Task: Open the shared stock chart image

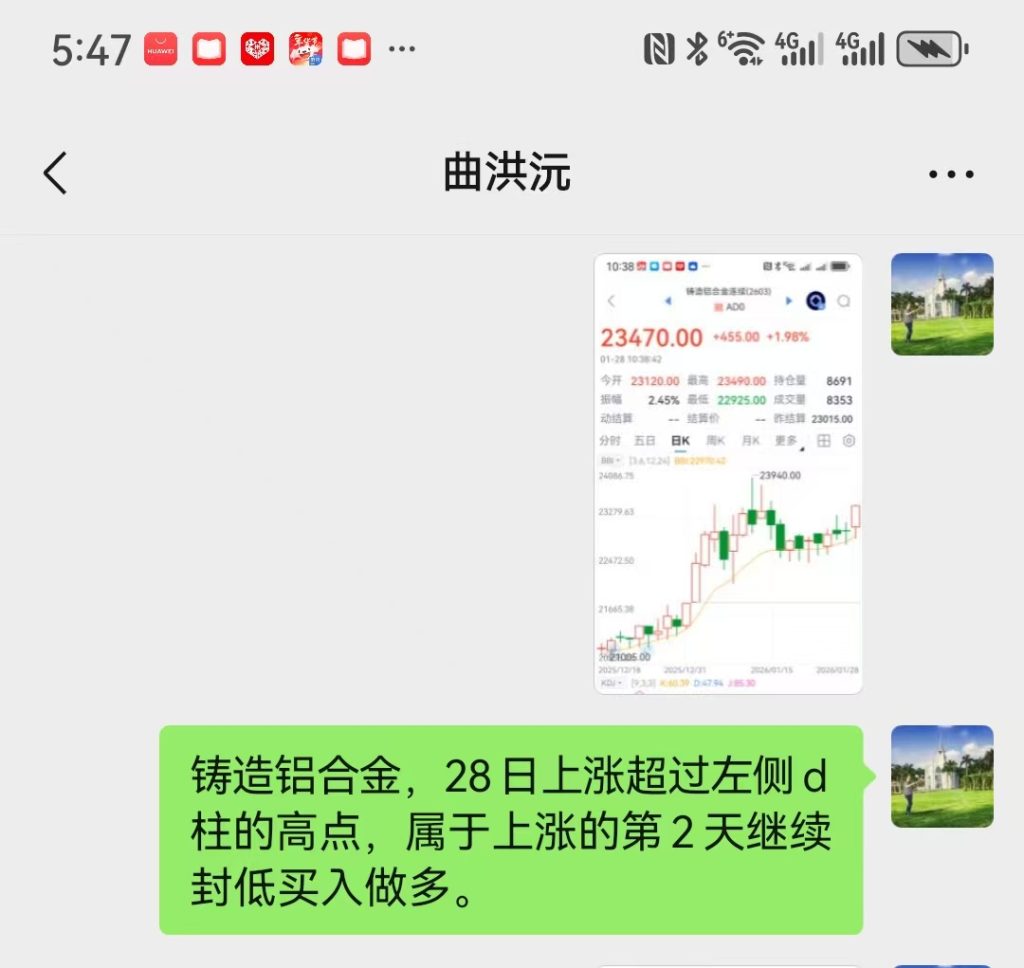Action: [728, 473]
